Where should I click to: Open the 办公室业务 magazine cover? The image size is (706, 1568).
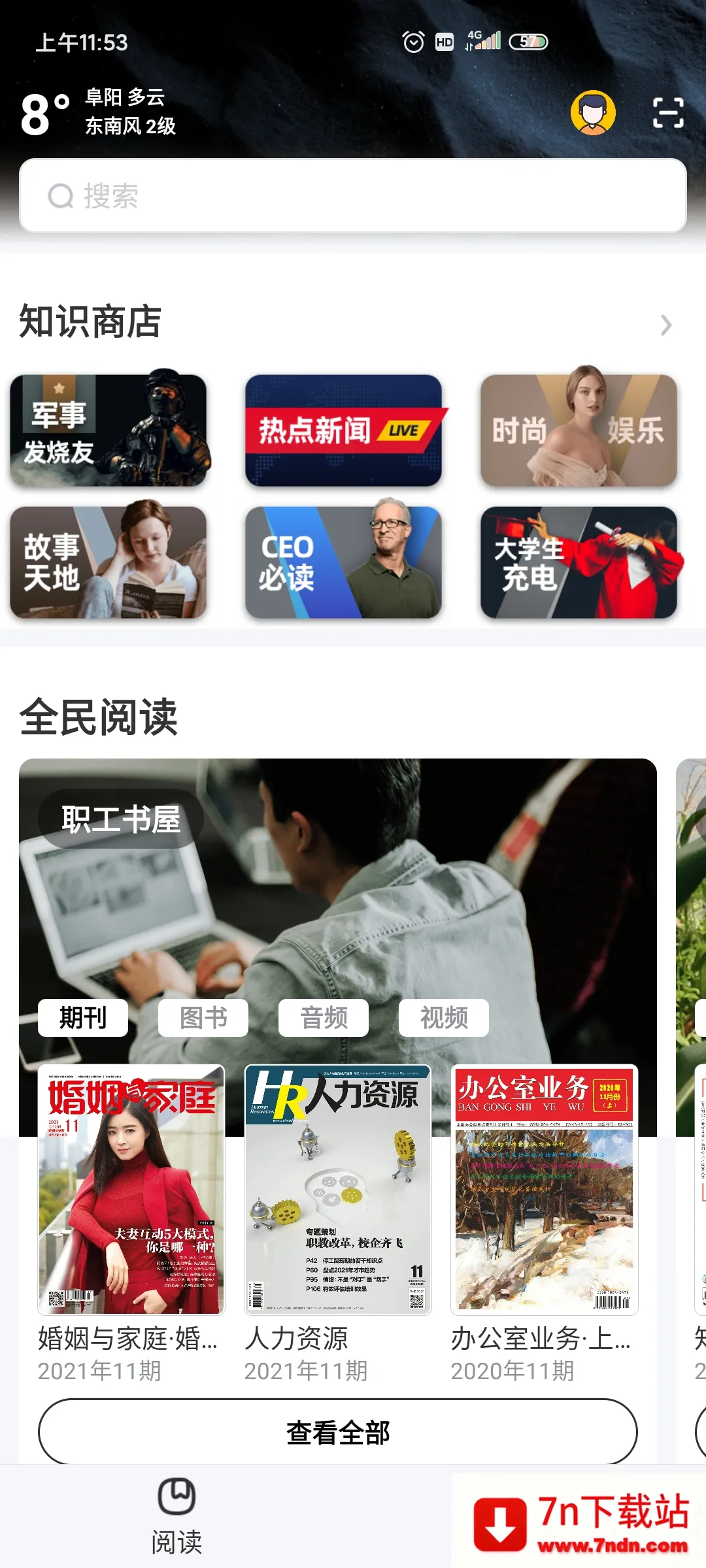(x=545, y=1189)
